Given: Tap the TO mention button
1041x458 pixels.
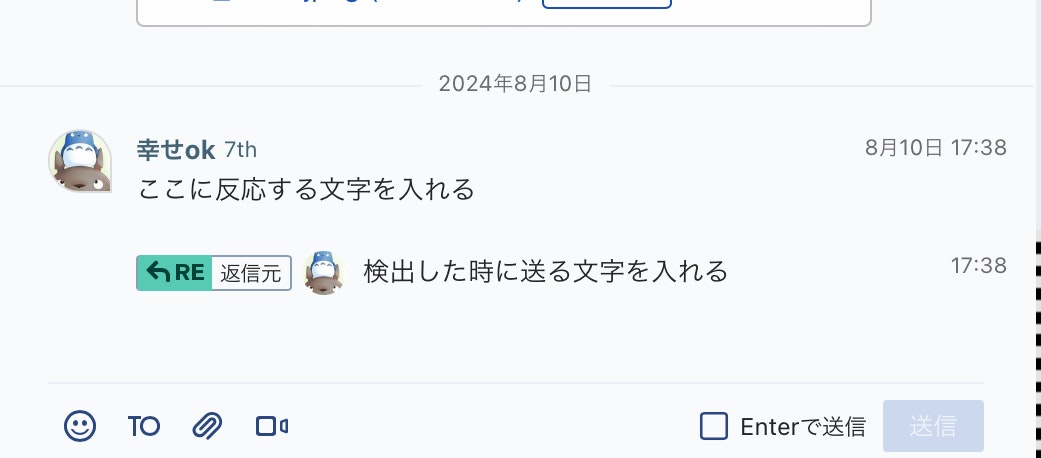Looking at the screenshot, I should [144, 426].
